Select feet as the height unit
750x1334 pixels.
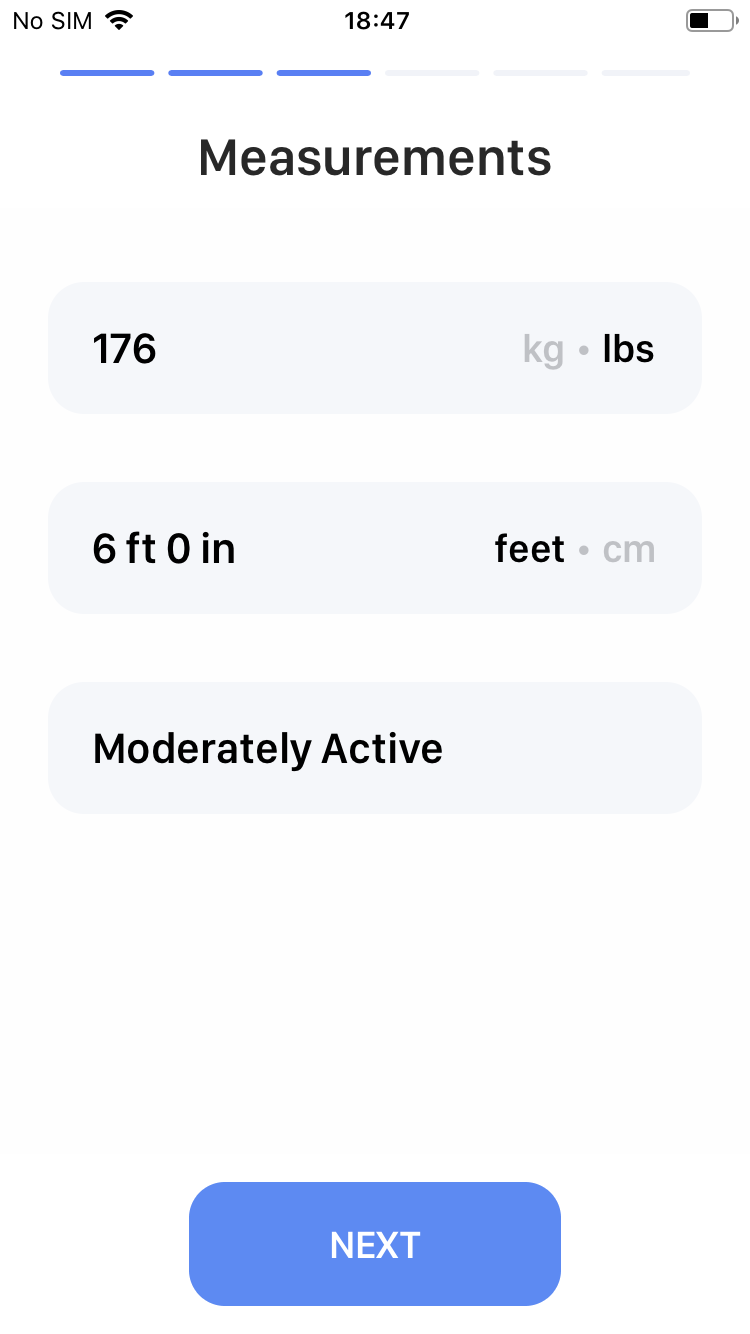(530, 549)
